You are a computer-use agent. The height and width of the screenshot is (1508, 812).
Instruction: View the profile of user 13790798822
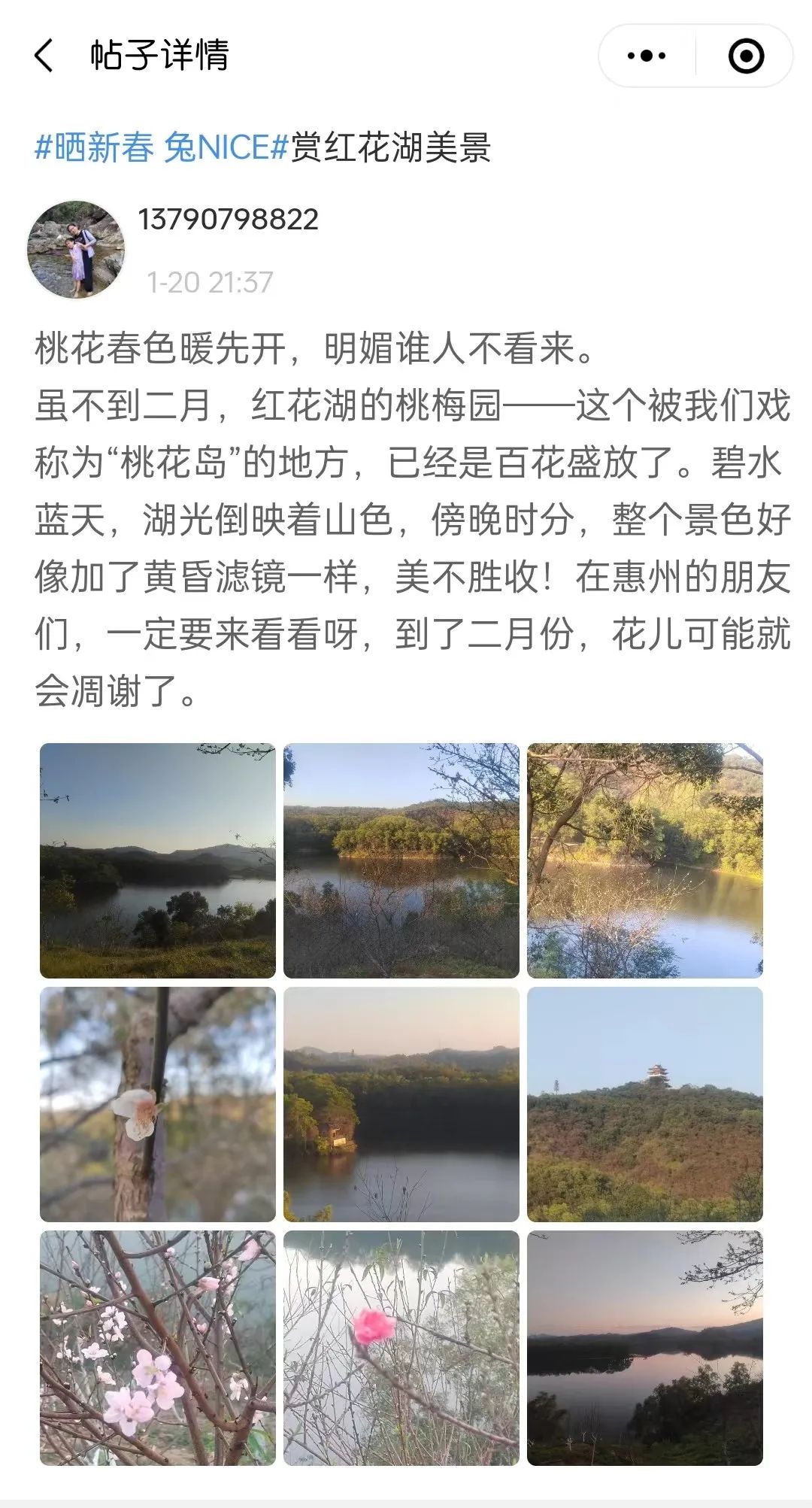pos(76,249)
